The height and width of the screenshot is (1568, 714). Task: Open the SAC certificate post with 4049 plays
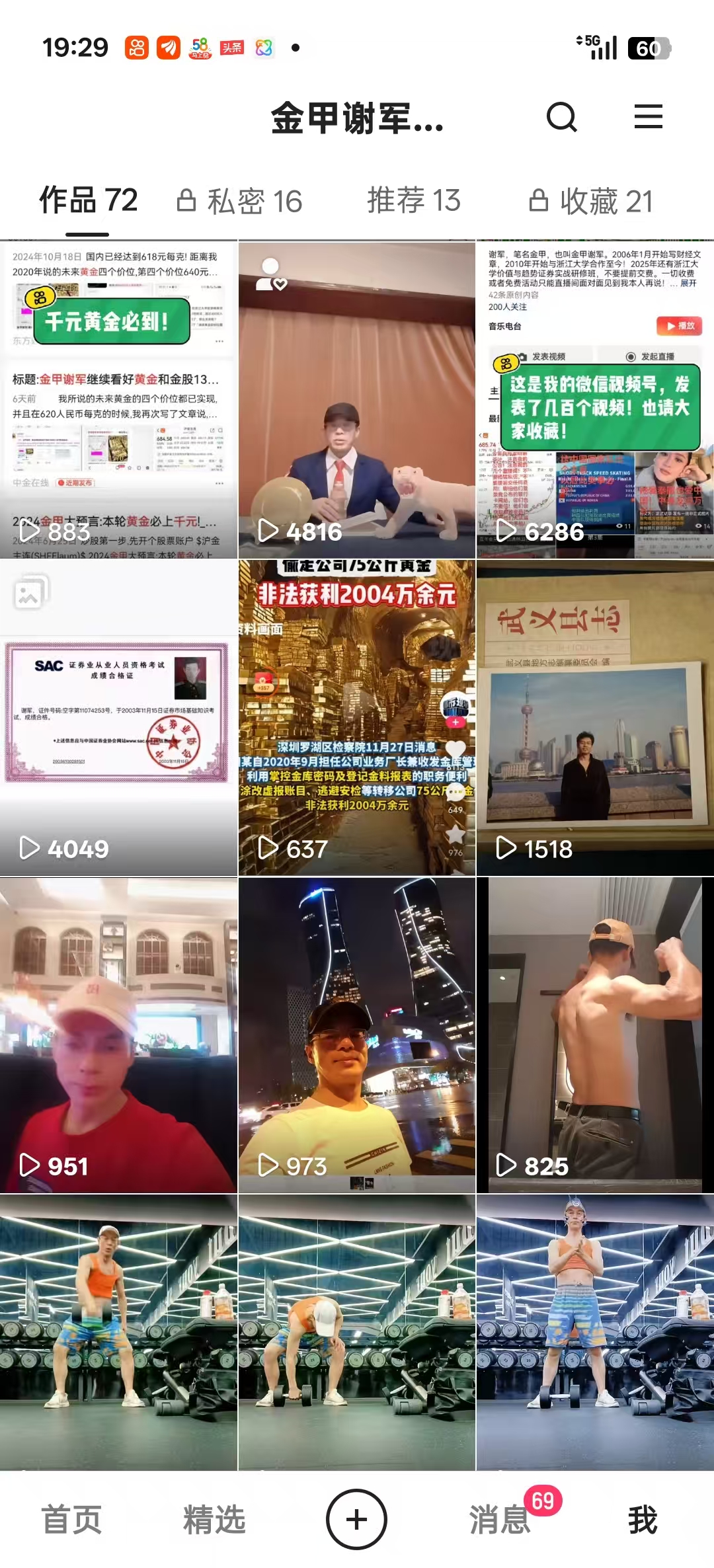click(x=118, y=717)
